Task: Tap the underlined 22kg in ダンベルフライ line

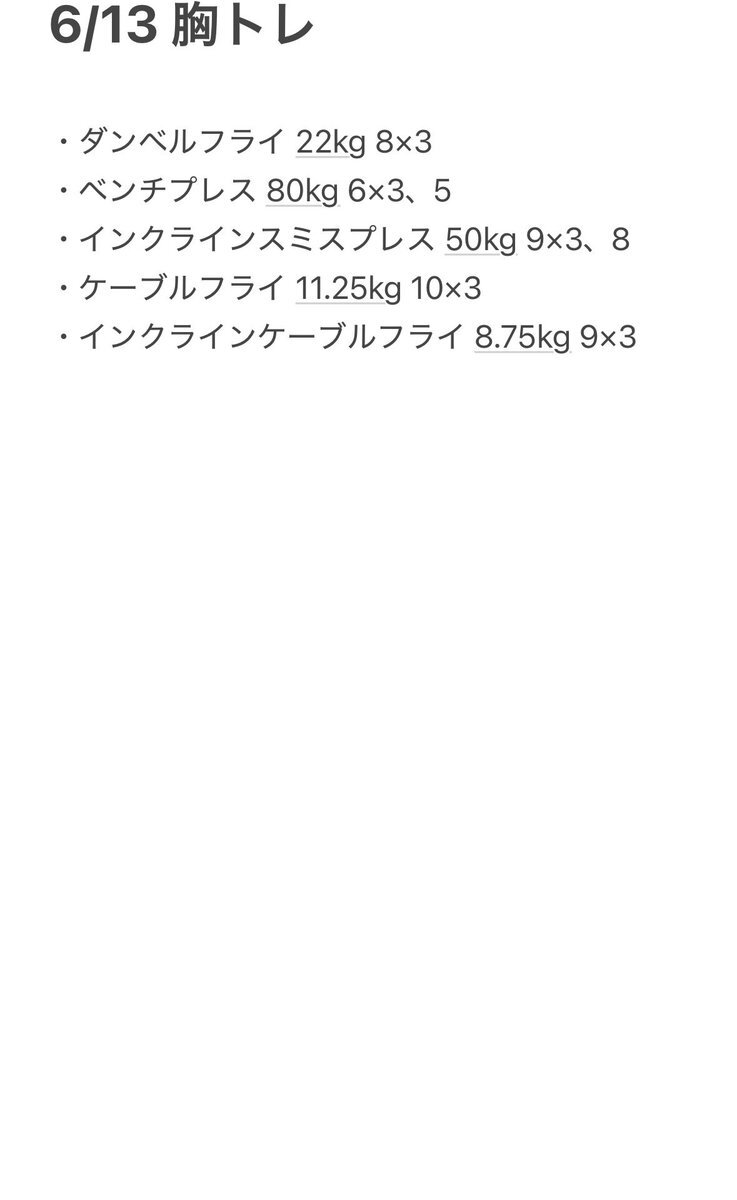Action: click(331, 143)
